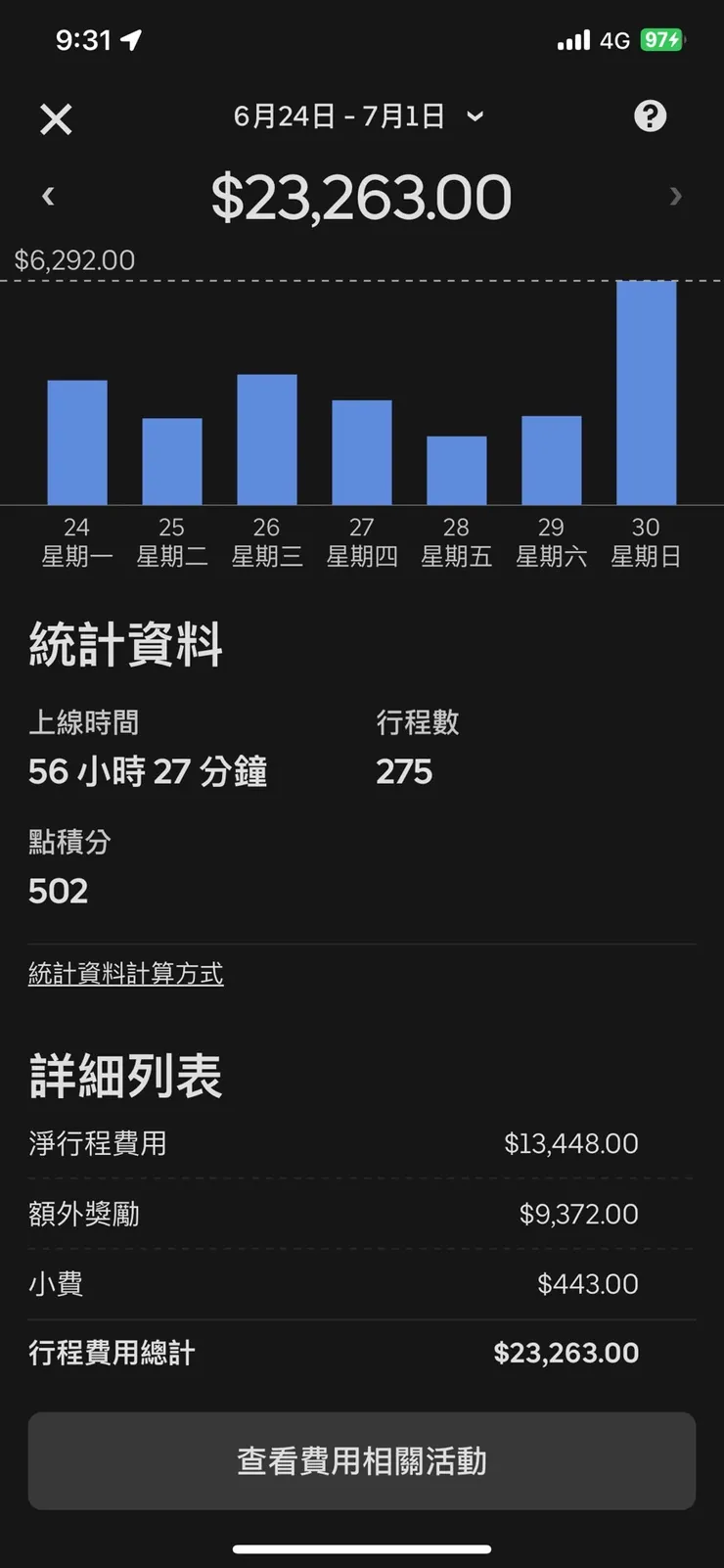The image size is (724, 1568).
Task: Tap the close X icon
Action: [x=56, y=119]
